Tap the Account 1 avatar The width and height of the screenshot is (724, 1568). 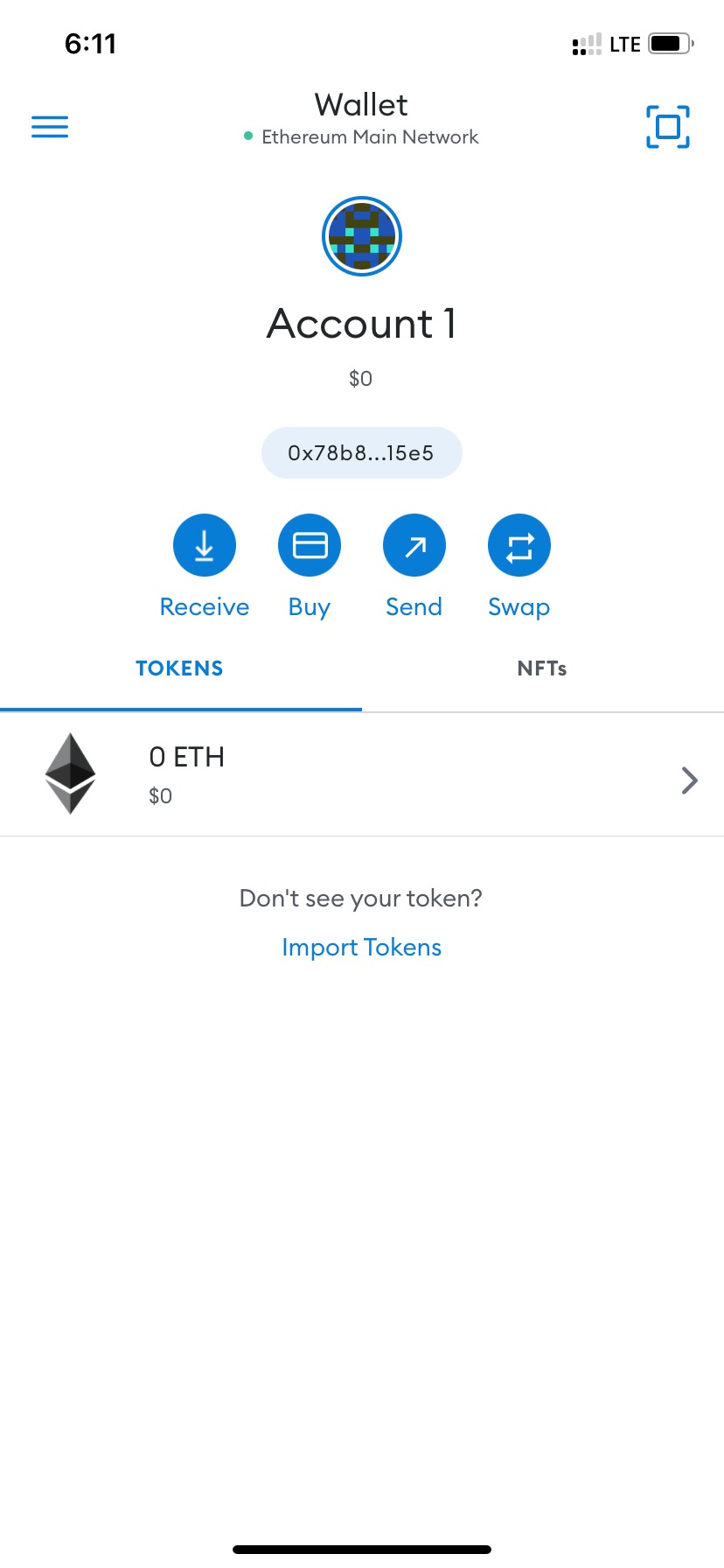[362, 236]
